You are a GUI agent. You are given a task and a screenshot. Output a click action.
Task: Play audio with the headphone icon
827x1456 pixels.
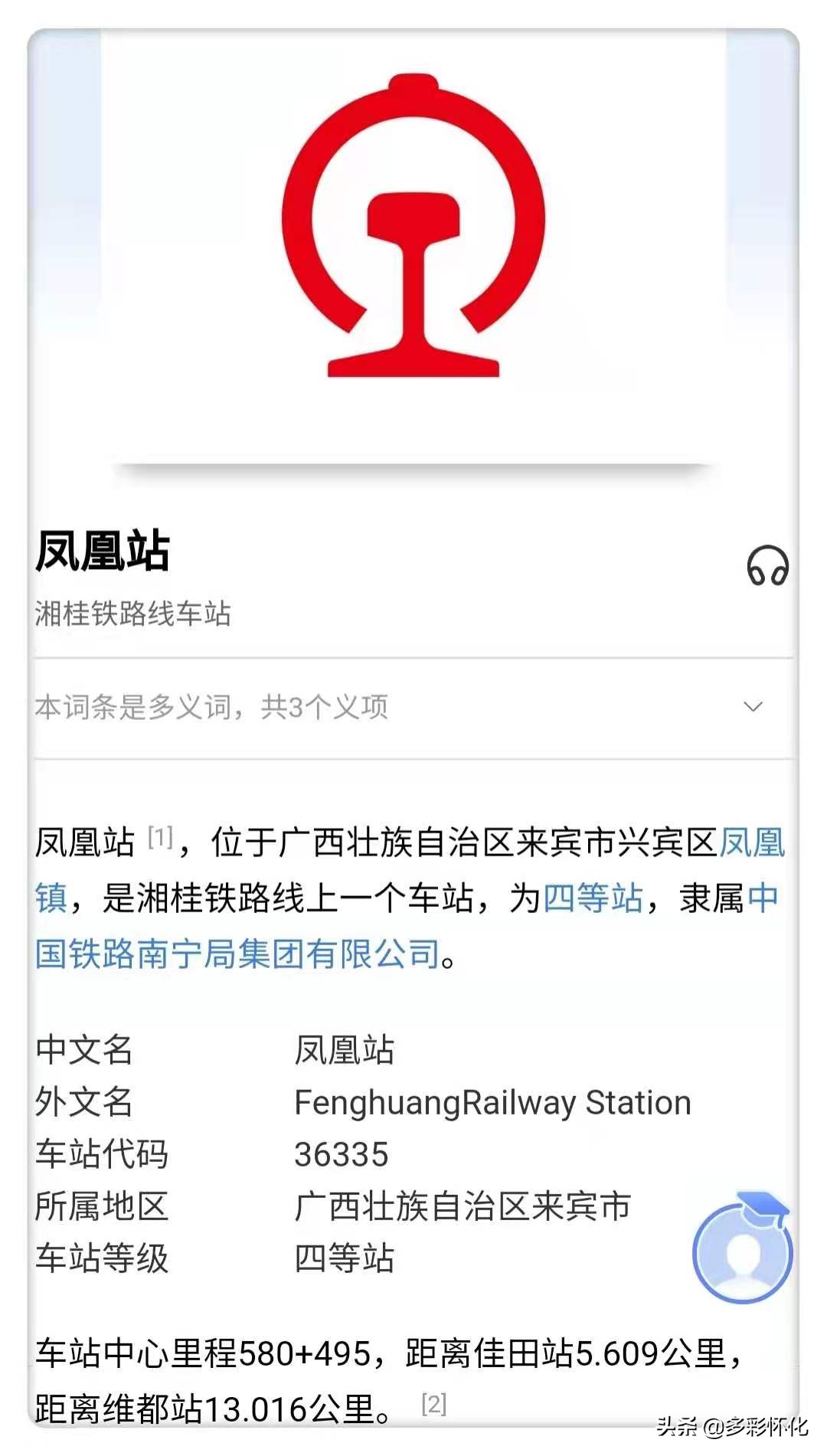pos(767,567)
